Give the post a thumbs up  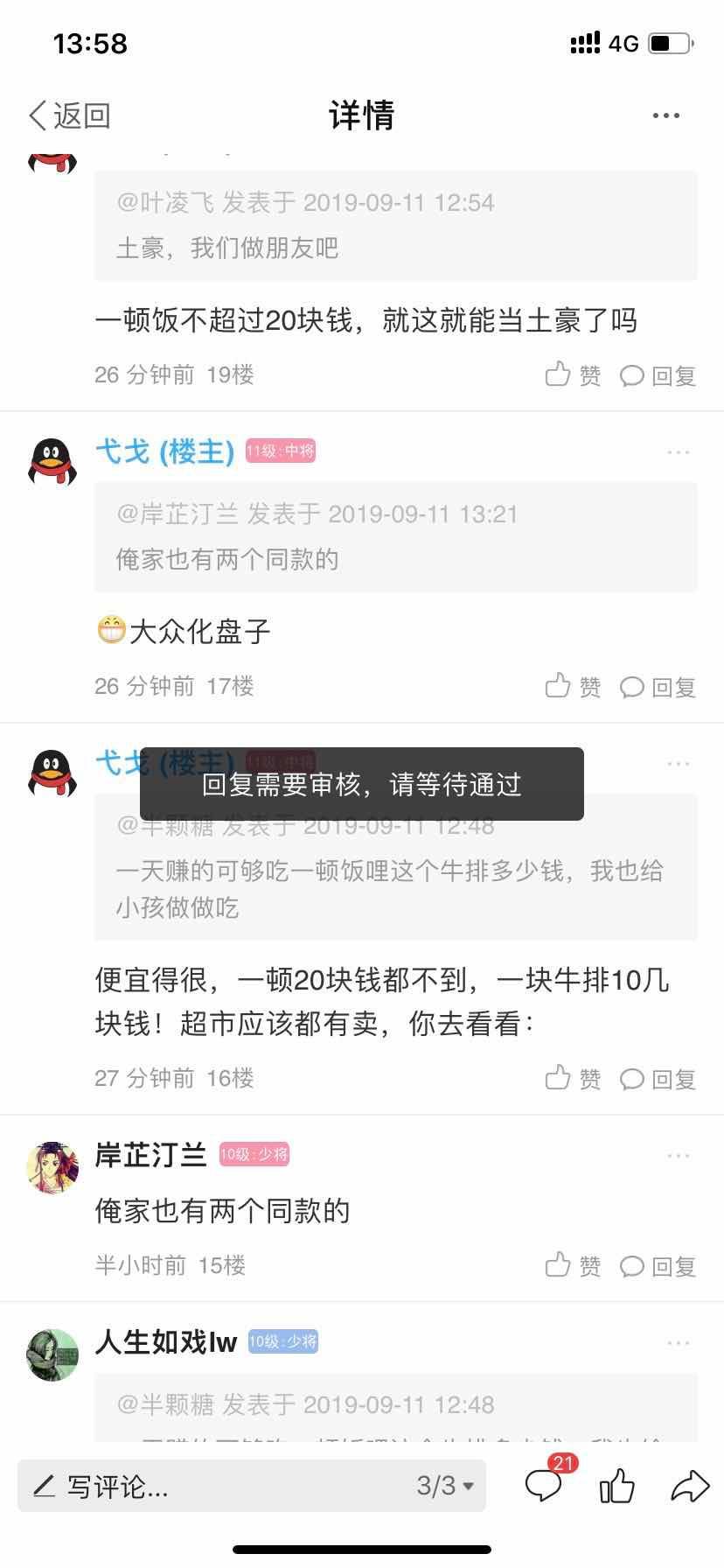tap(617, 1485)
